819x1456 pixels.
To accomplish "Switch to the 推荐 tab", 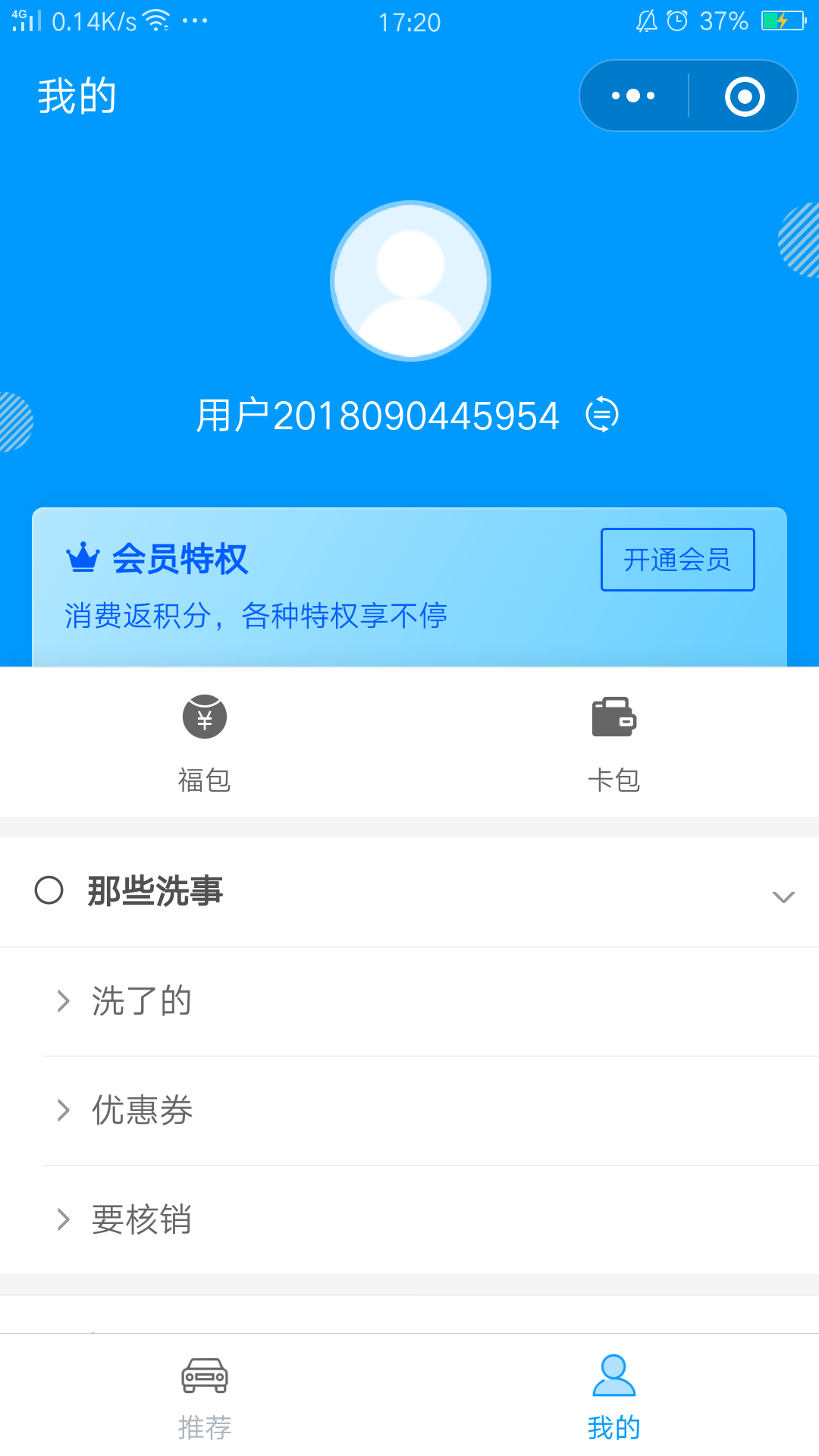I will 205,1395.
